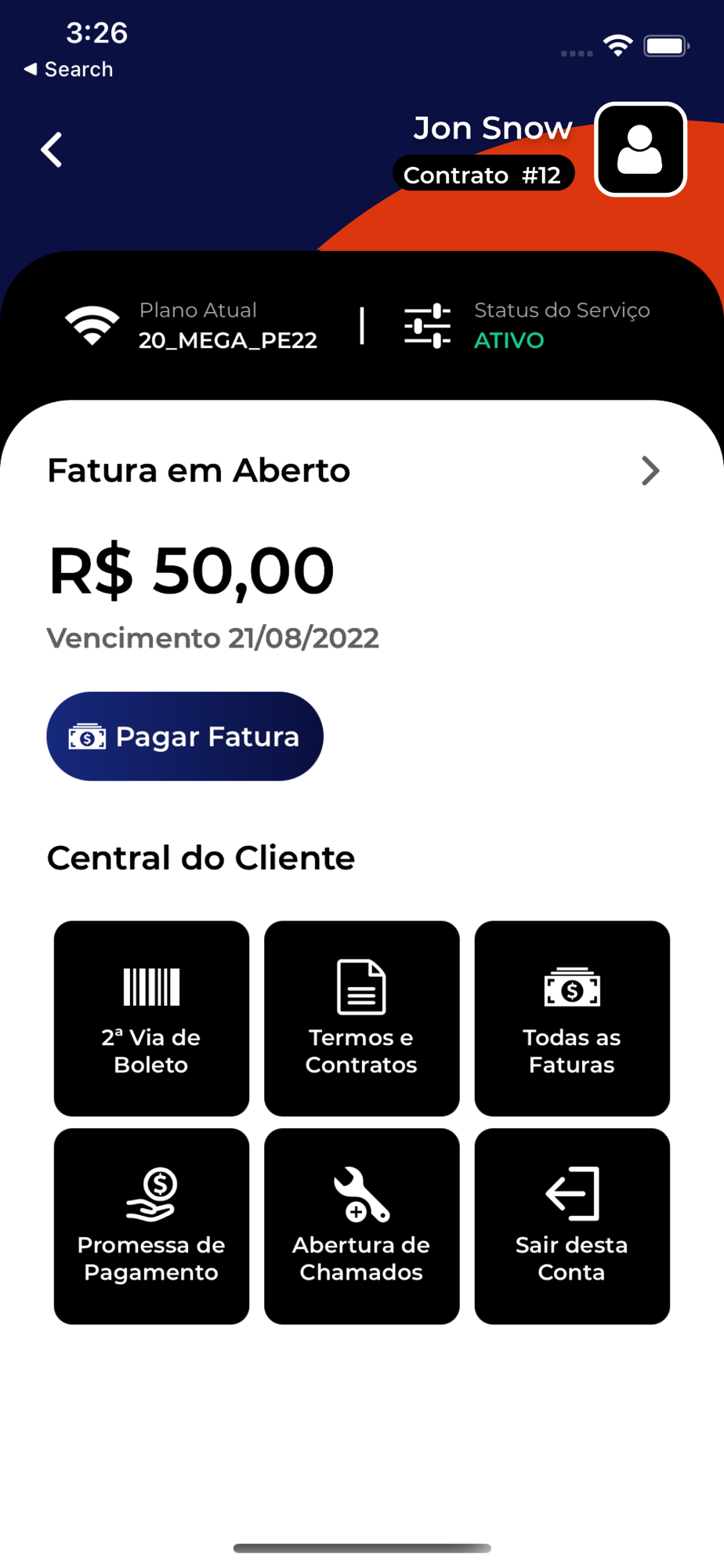View Todas as Faturas
The image size is (724, 1568).
[x=572, y=1018]
